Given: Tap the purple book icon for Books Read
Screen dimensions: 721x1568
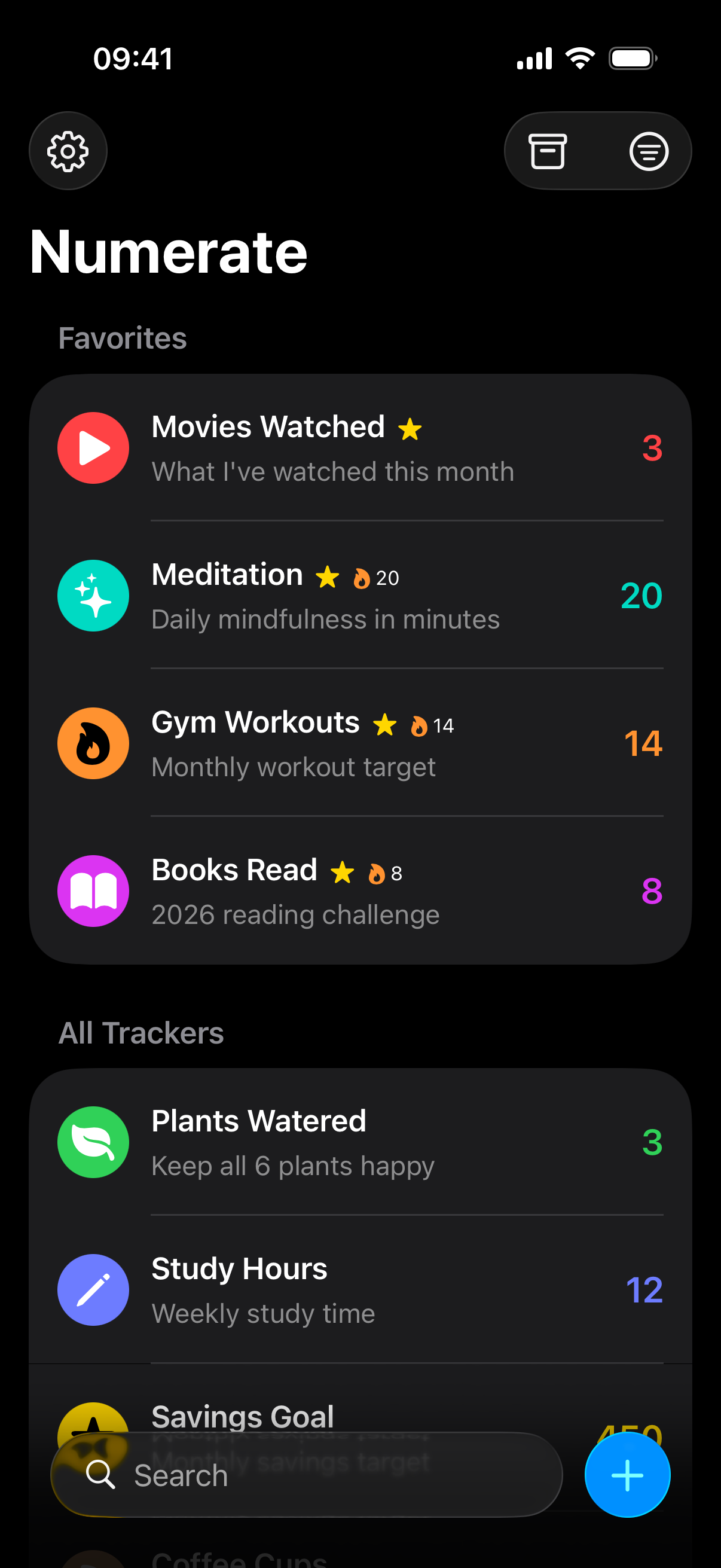Looking at the screenshot, I should (x=93, y=890).
